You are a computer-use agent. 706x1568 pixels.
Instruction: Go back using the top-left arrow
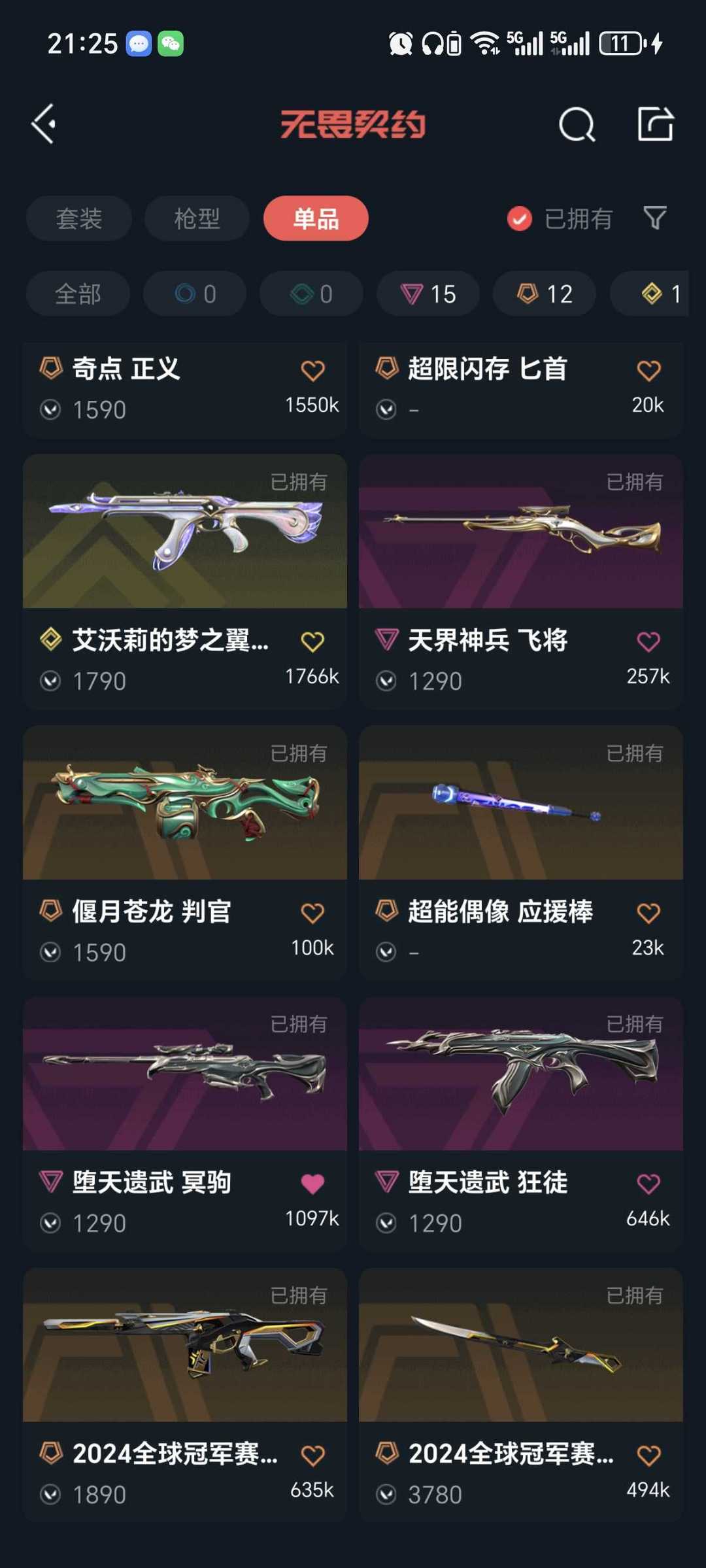click(44, 124)
